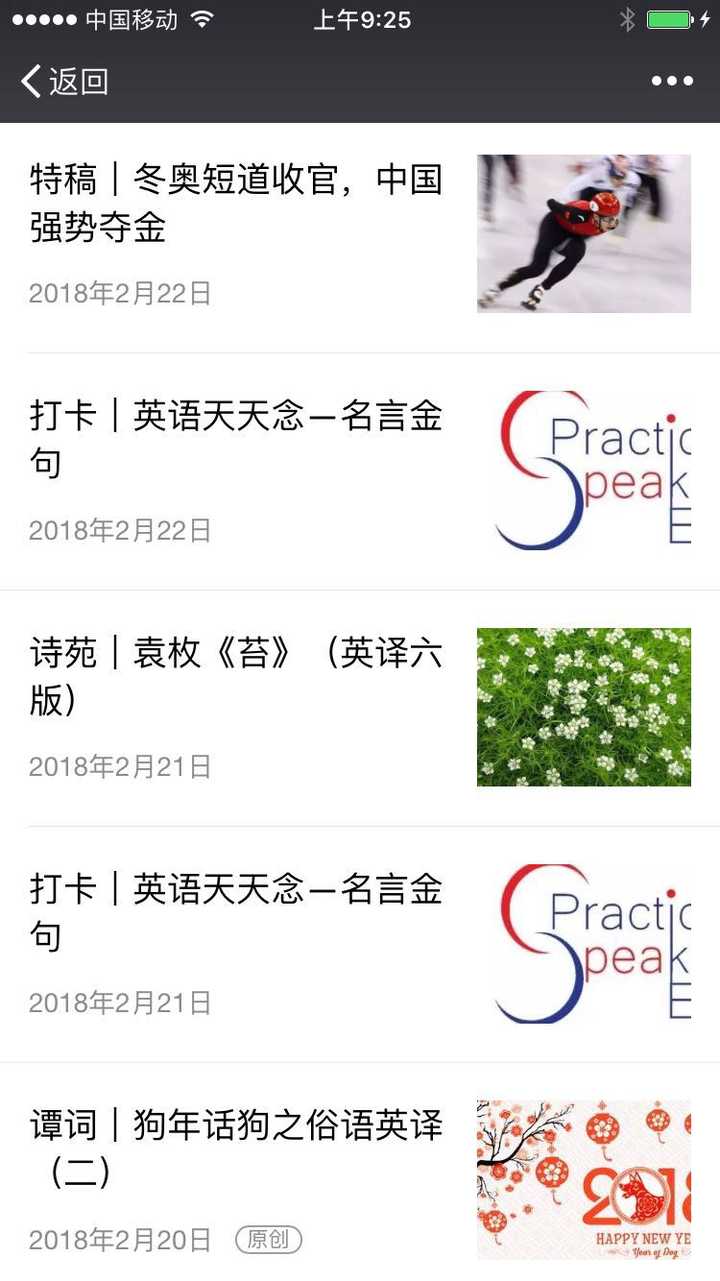Tap the 返回 back button

(65, 81)
